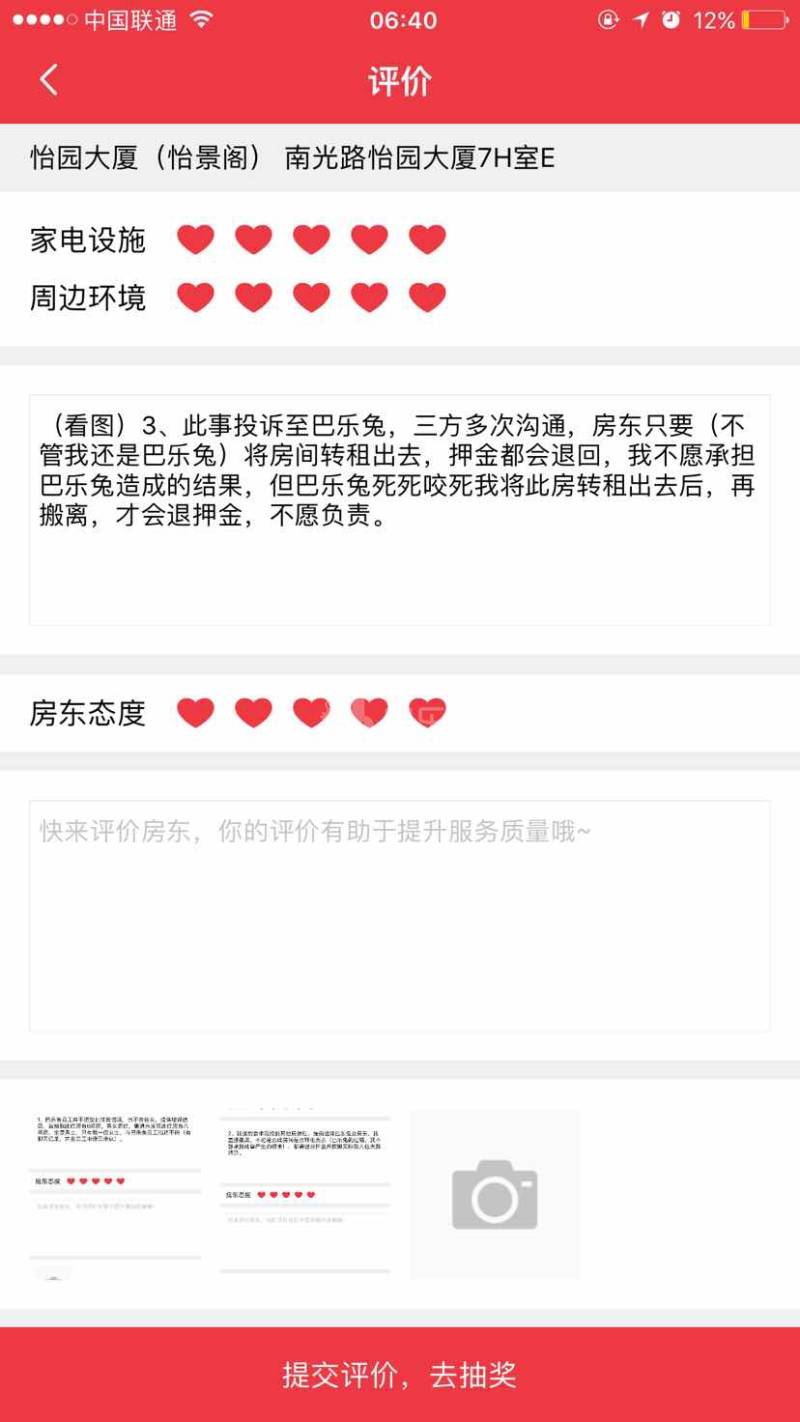Give 家电设施 five hearts

427,240
